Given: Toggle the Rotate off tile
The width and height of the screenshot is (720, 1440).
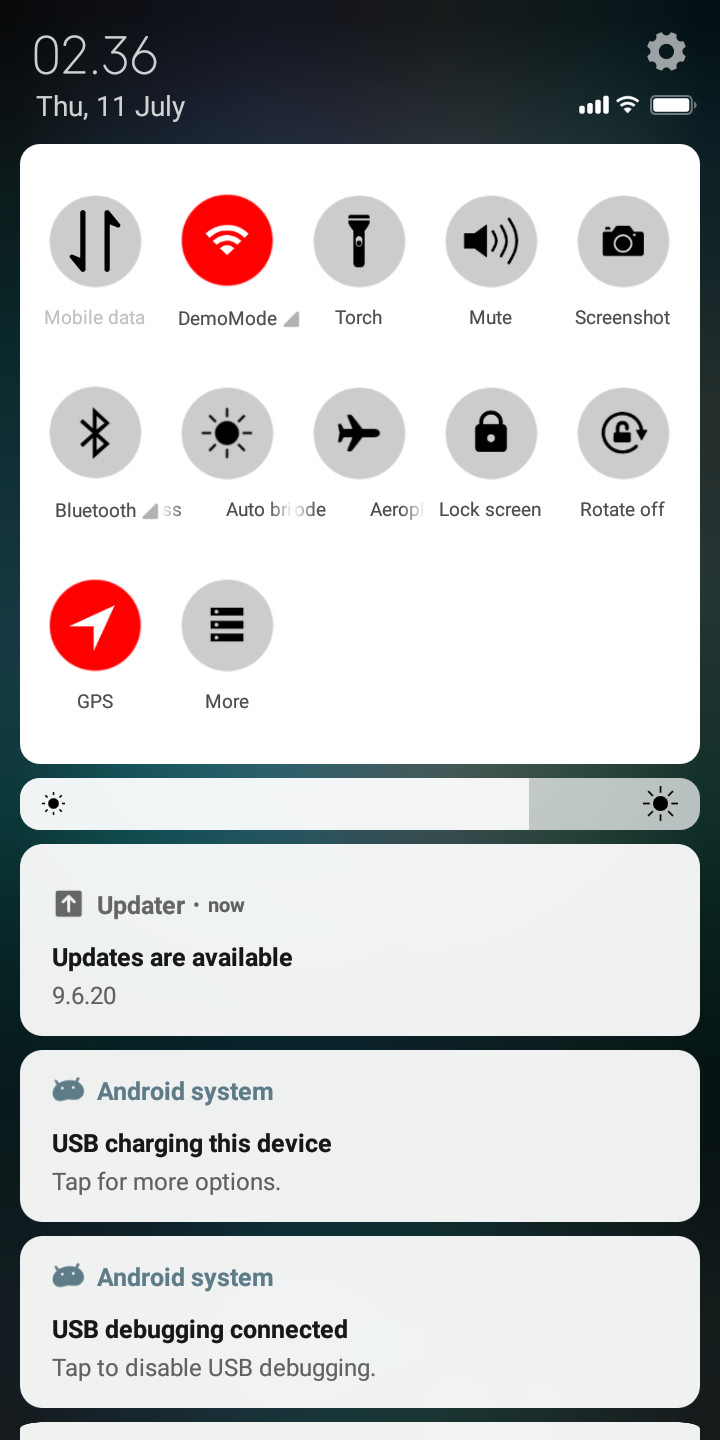Looking at the screenshot, I should 623,433.
